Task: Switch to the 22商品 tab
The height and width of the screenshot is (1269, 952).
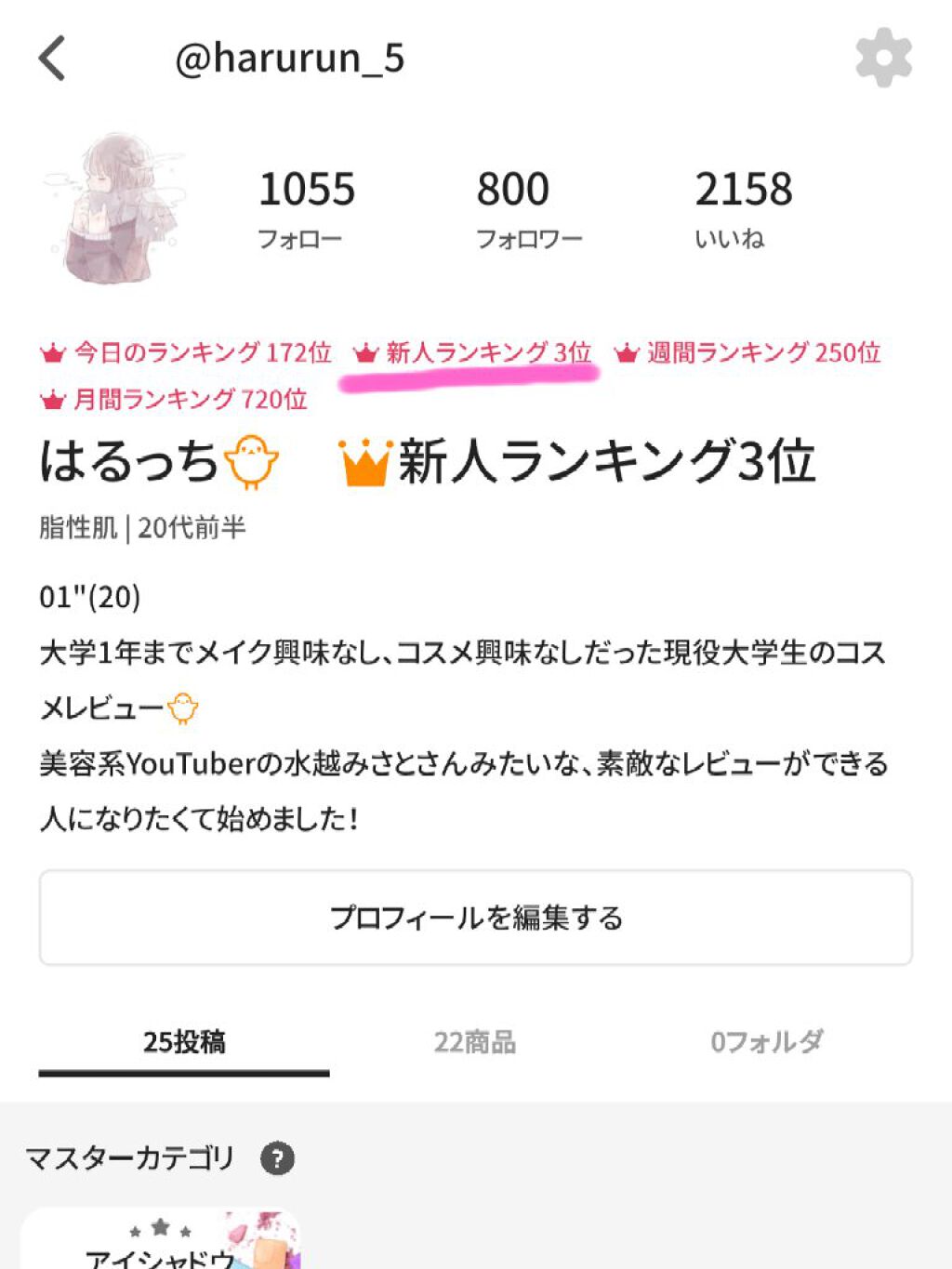Action: point(476,1042)
